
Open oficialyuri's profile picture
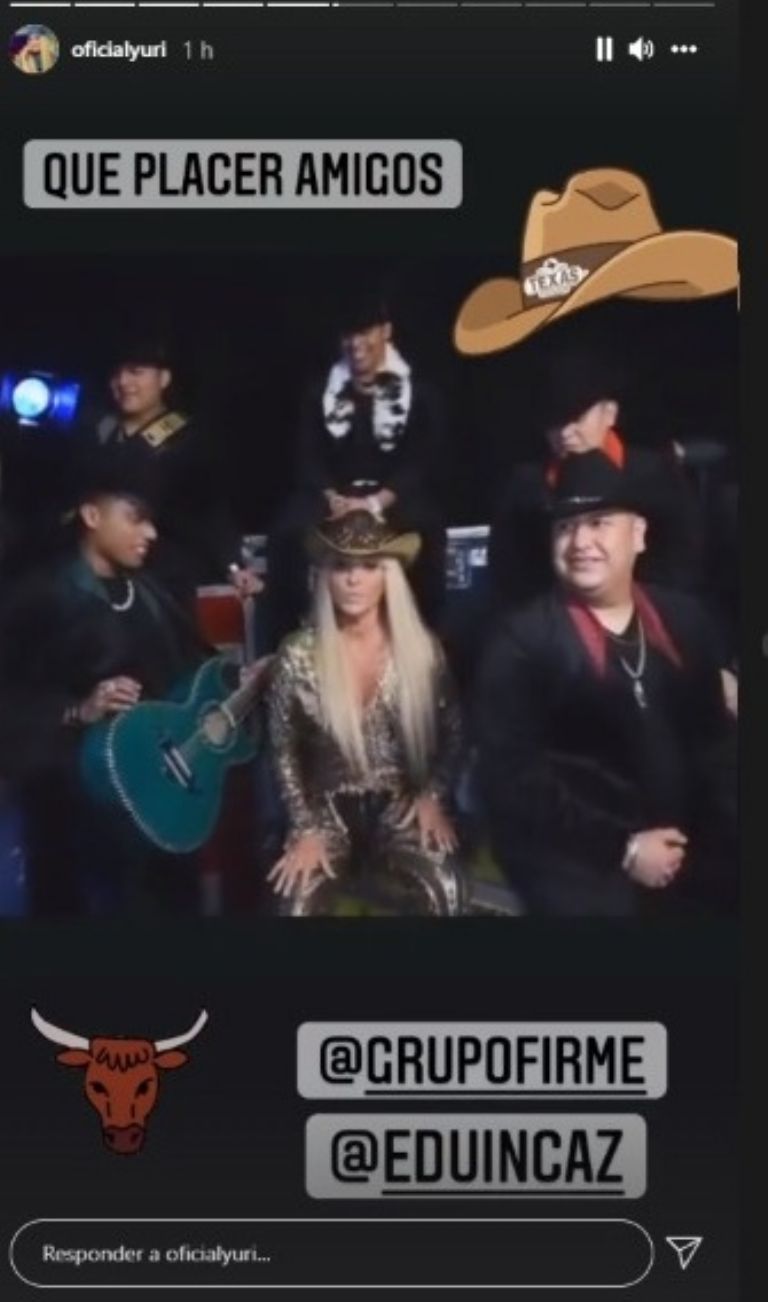point(34,49)
